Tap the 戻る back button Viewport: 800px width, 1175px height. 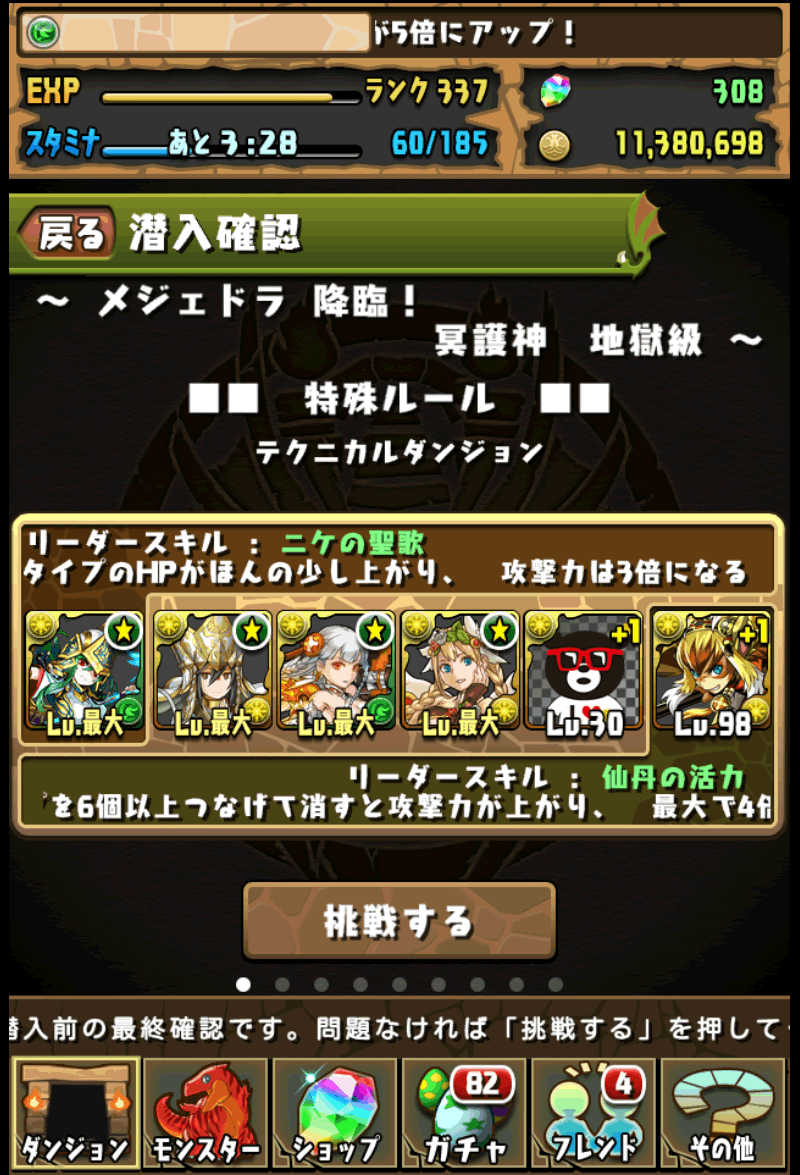[x=70, y=234]
